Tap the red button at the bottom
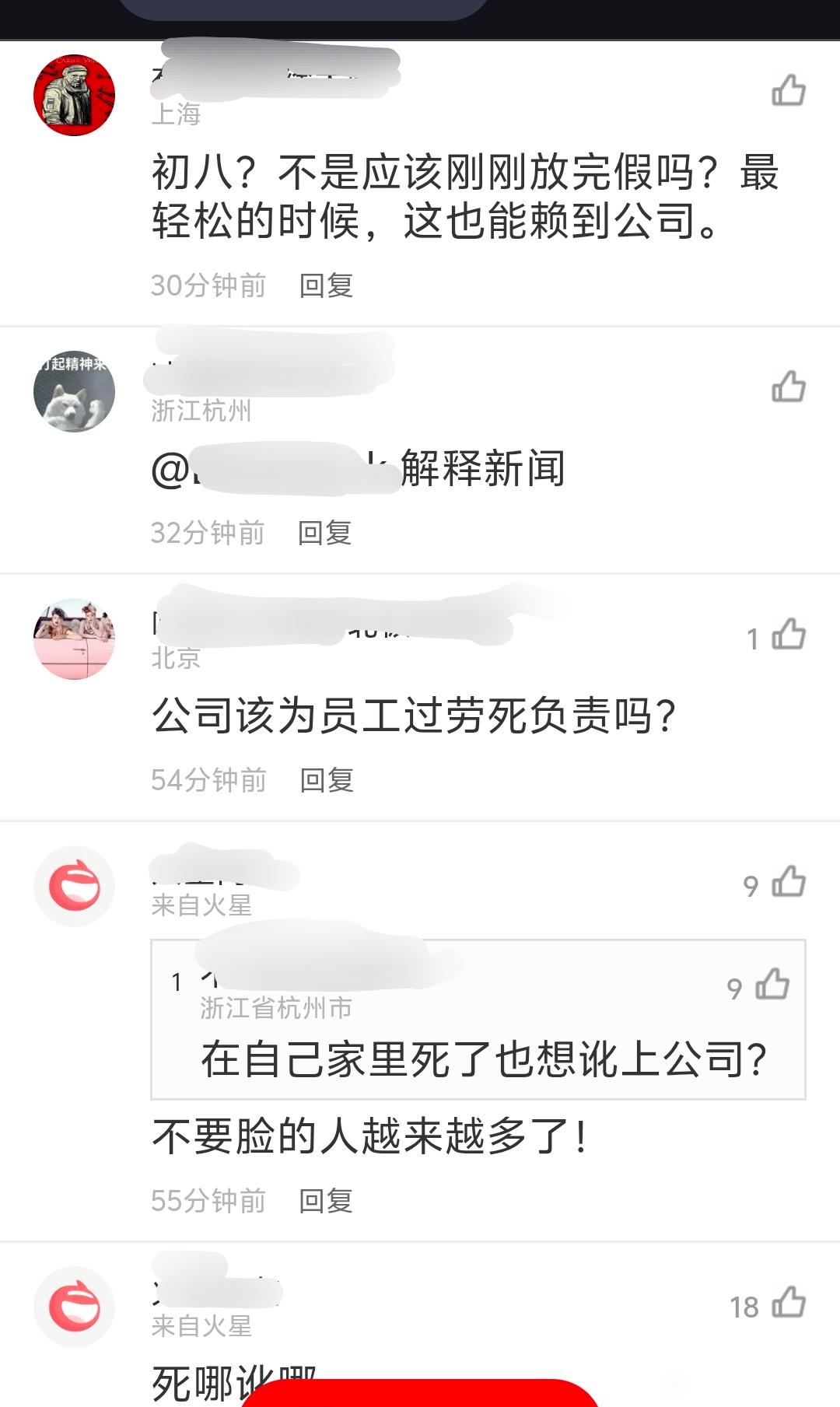Screen dimensions: 840x1407 [420, 1393]
